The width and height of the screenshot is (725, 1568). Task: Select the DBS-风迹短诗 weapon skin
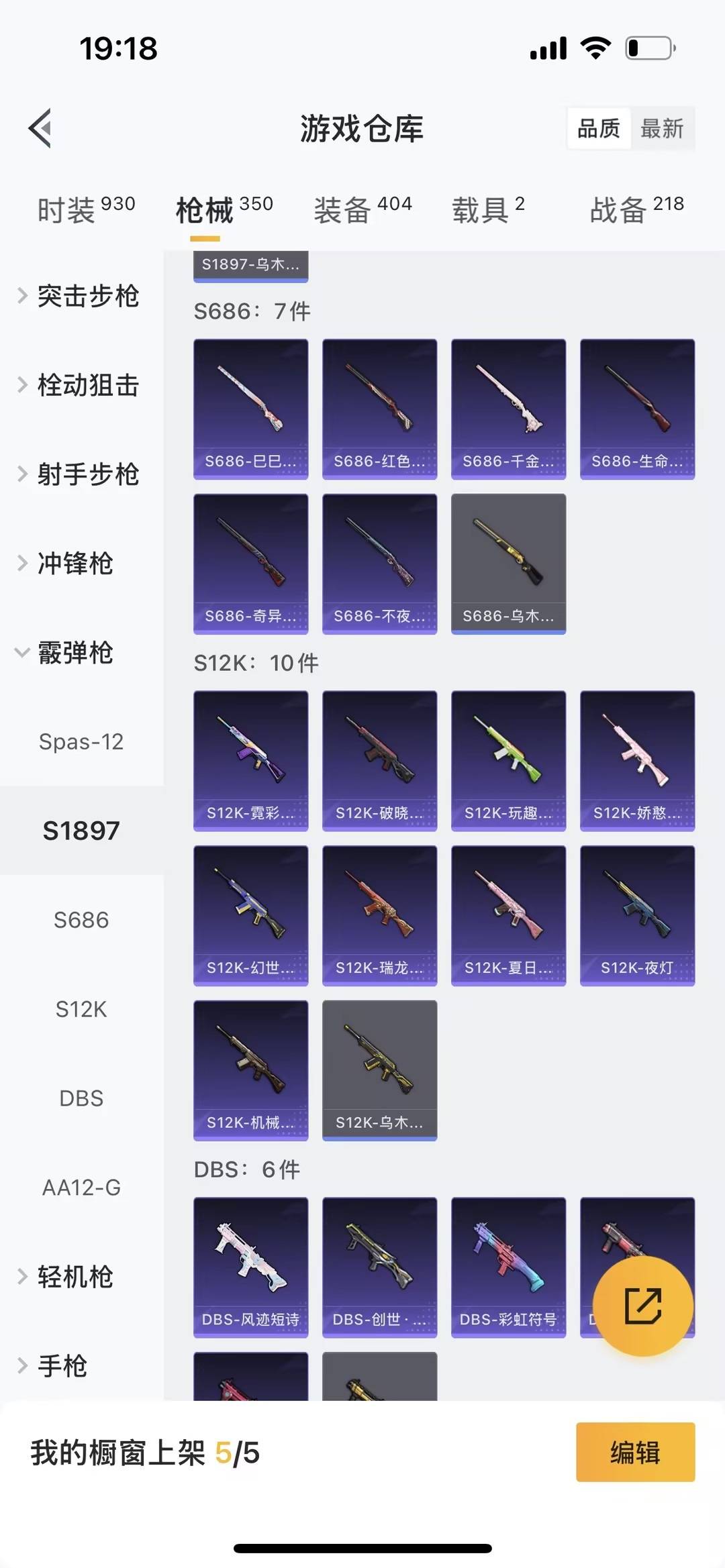tap(250, 1268)
